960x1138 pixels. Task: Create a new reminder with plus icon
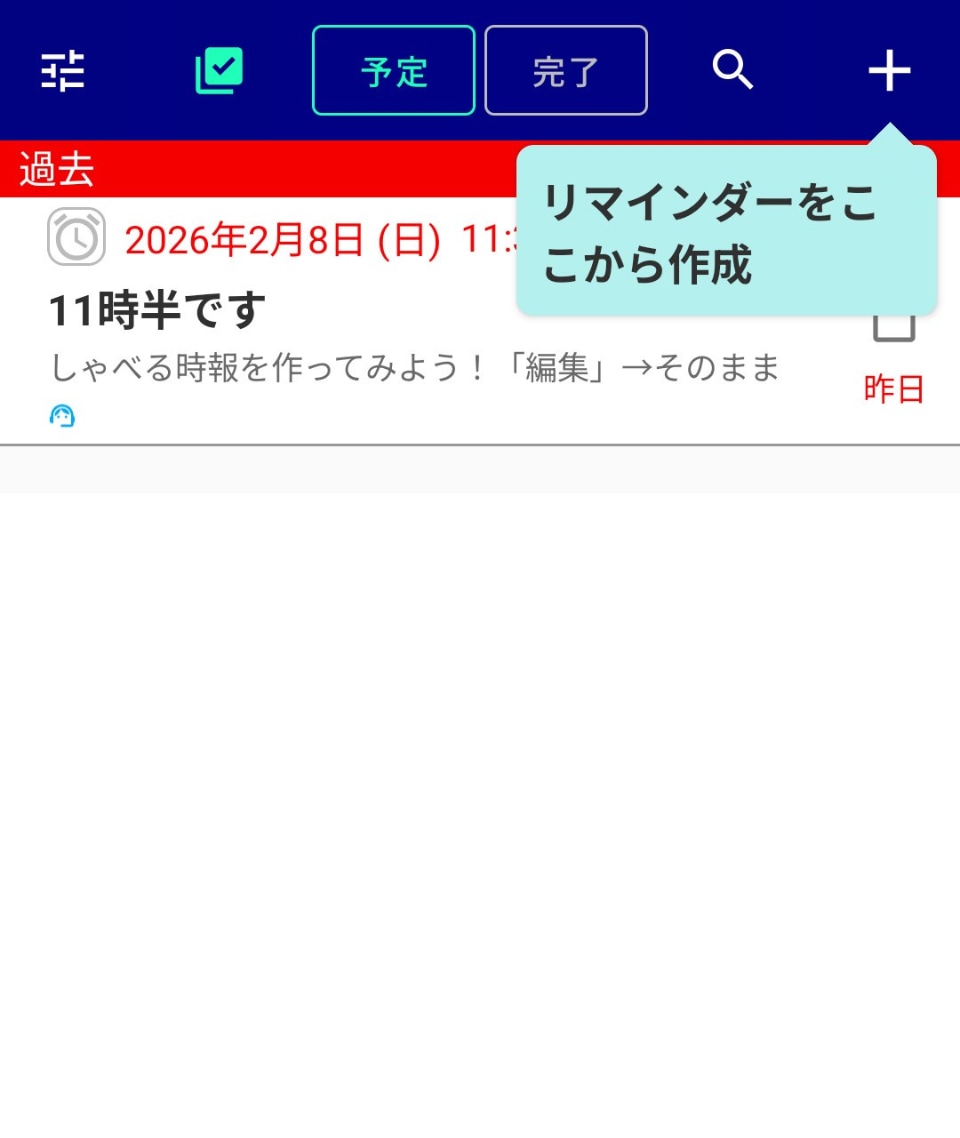tap(889, 71)
